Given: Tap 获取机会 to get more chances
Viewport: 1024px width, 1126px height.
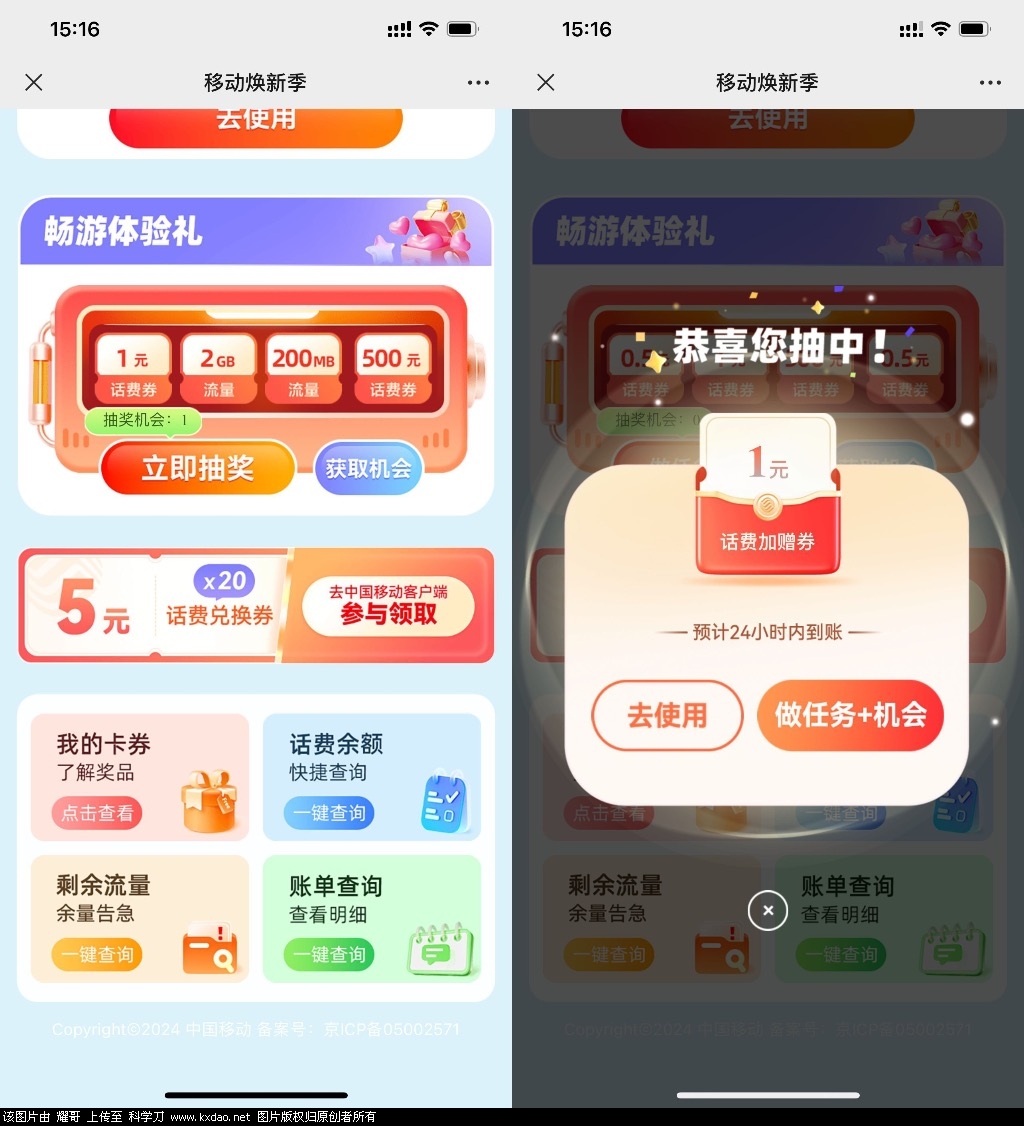Looking at the screenshot, I should [x=368, y=468].
